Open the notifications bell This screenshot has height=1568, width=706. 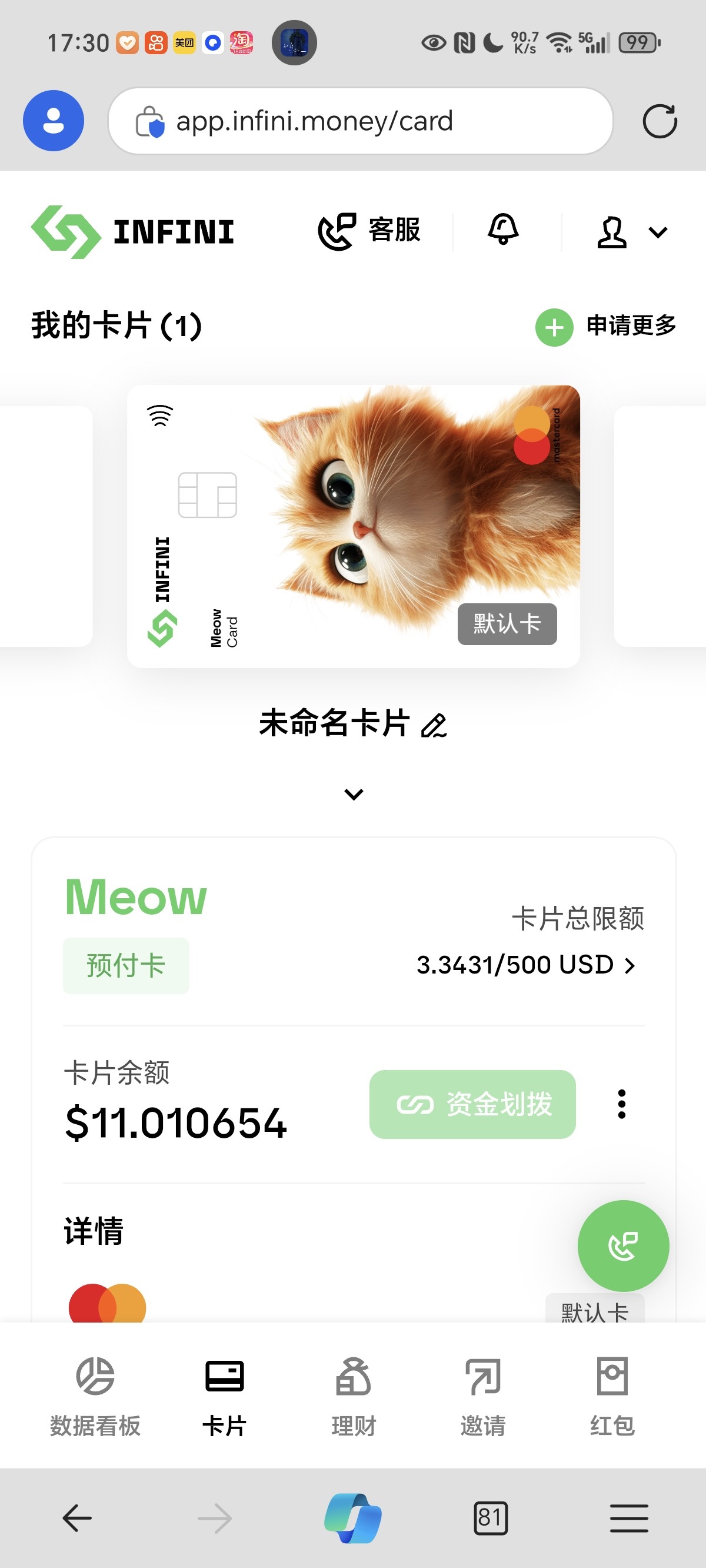pyautogui.click(x=502, y=230)
